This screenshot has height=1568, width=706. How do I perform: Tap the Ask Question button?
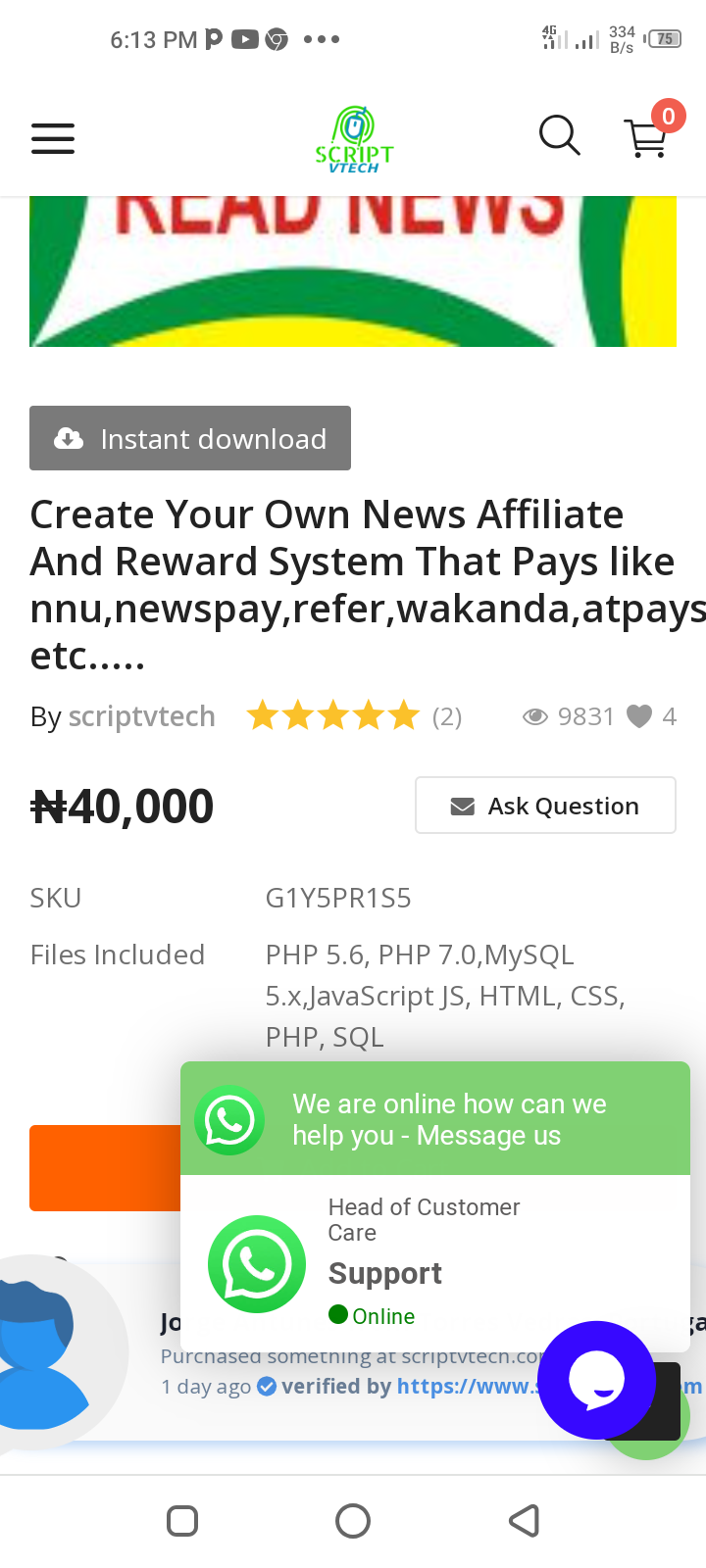click(545, 806)
